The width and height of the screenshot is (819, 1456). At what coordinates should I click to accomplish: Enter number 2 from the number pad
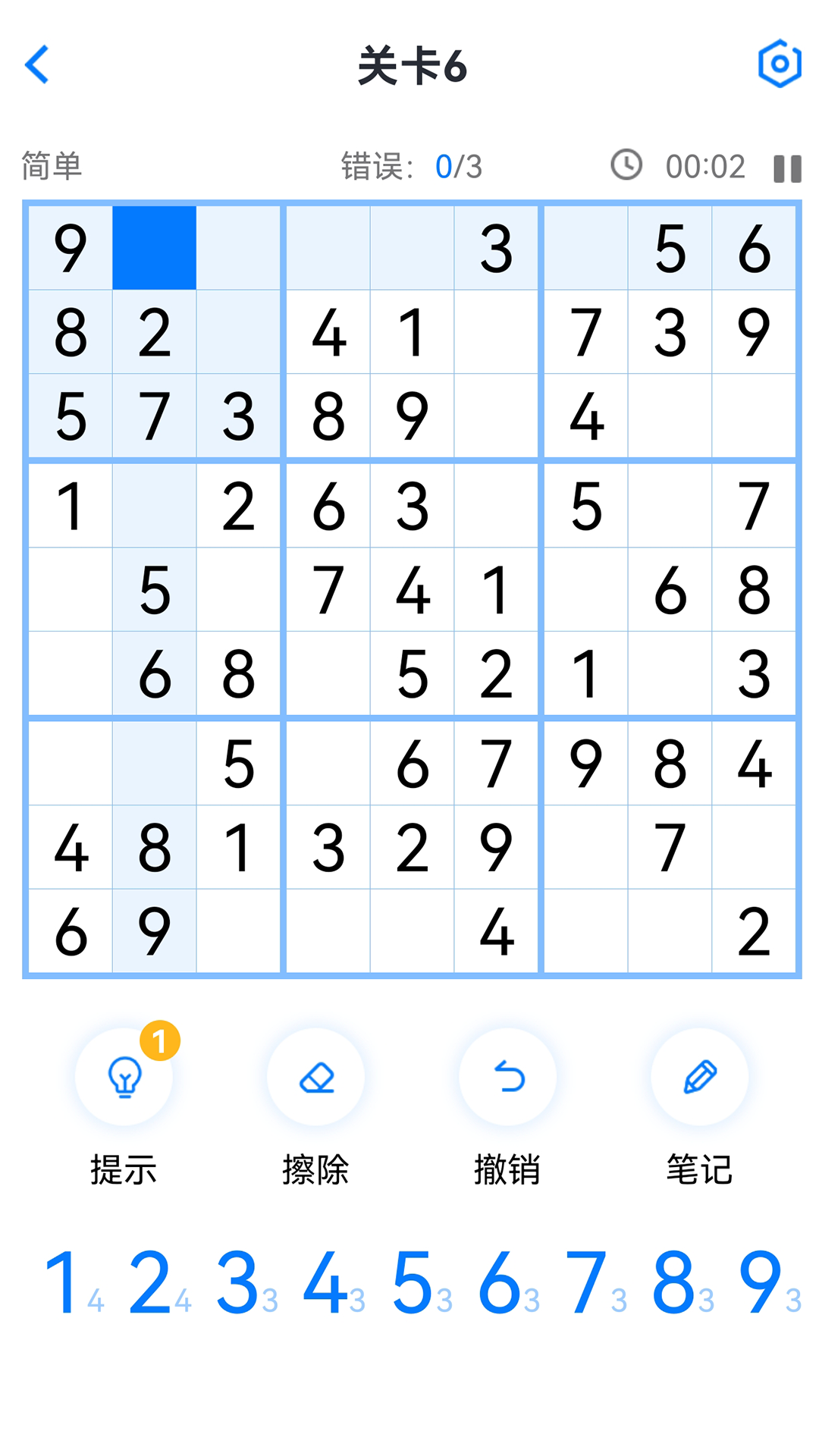pos(159,1283)
